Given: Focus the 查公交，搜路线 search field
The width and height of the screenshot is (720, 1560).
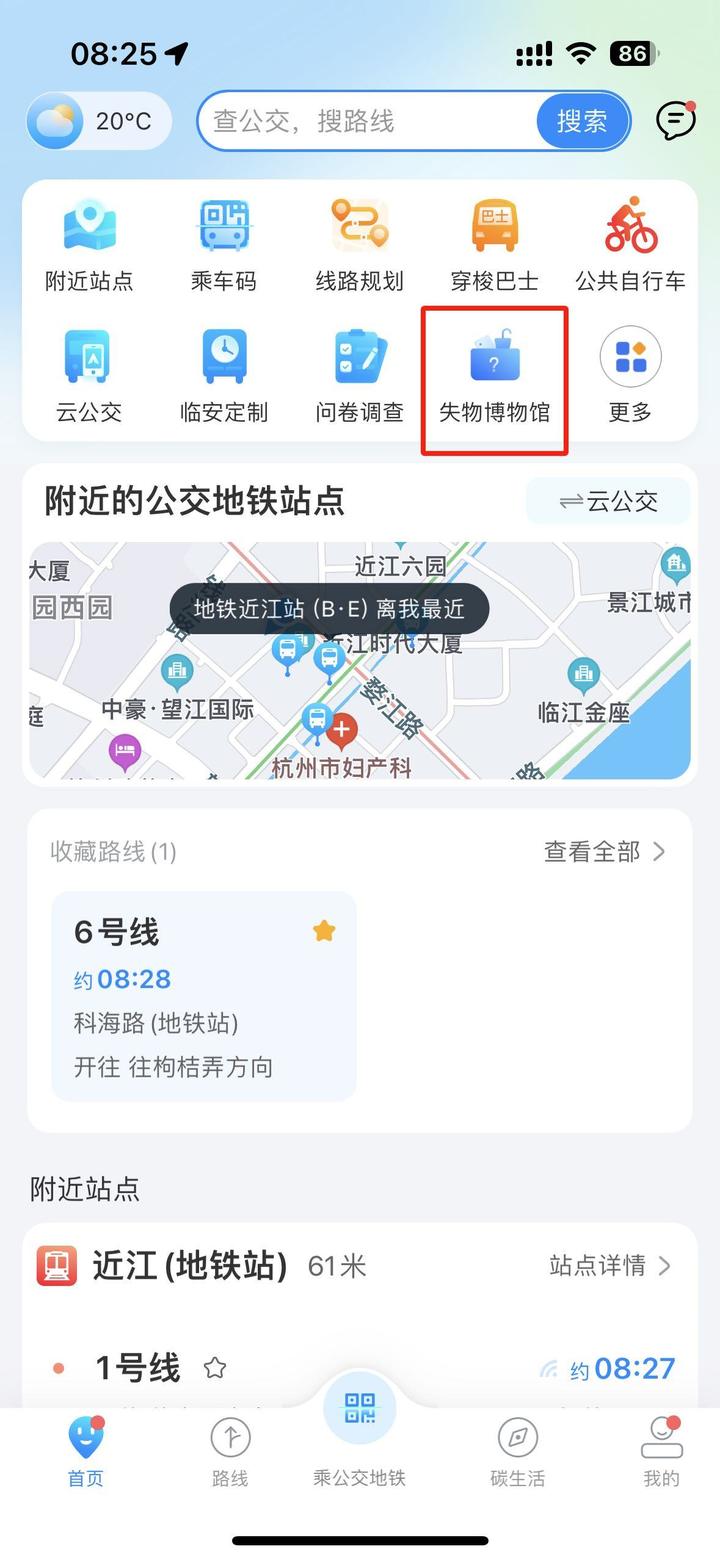Looking at the screenshot, I should 365,121.
